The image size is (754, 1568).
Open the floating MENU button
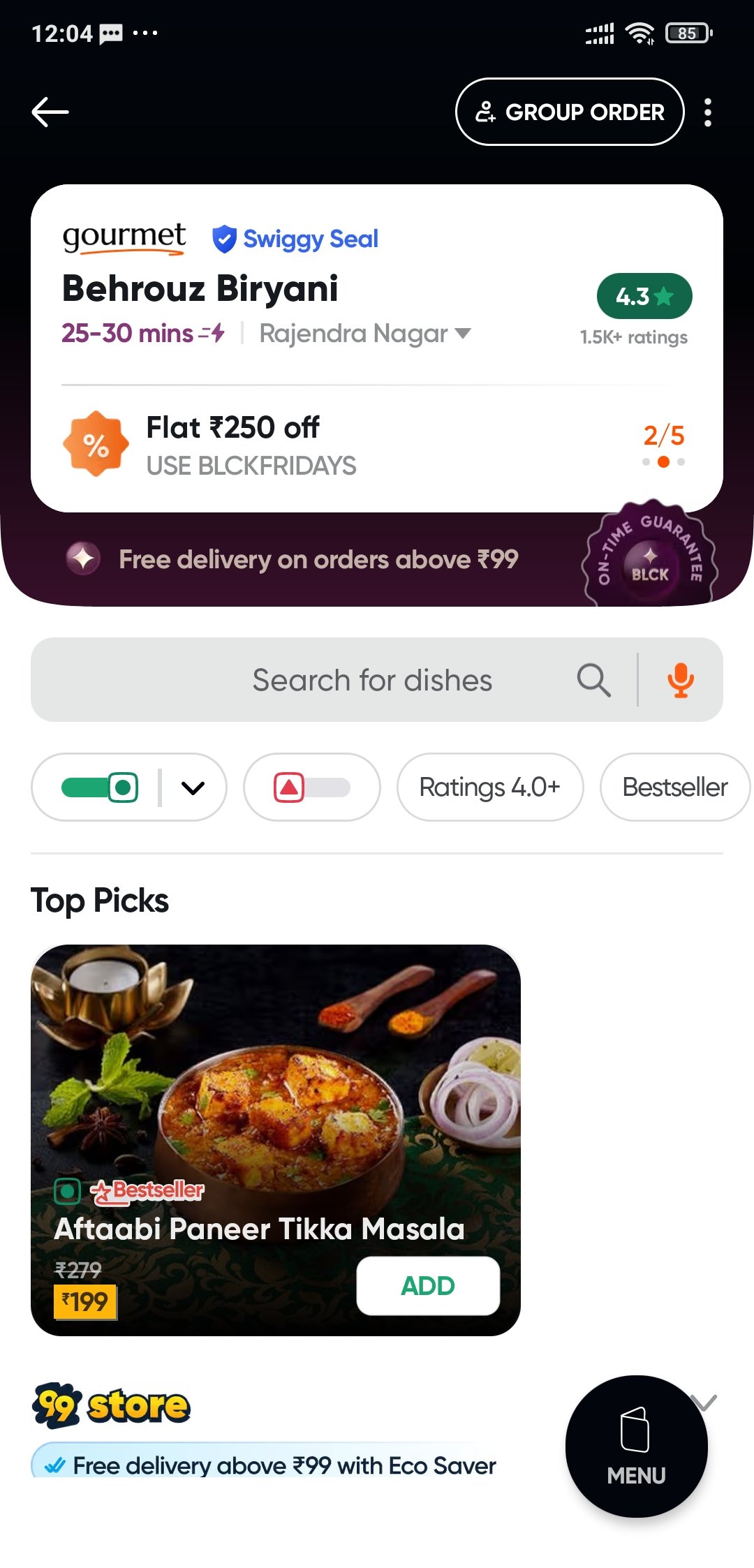[x=637, y=1447]
